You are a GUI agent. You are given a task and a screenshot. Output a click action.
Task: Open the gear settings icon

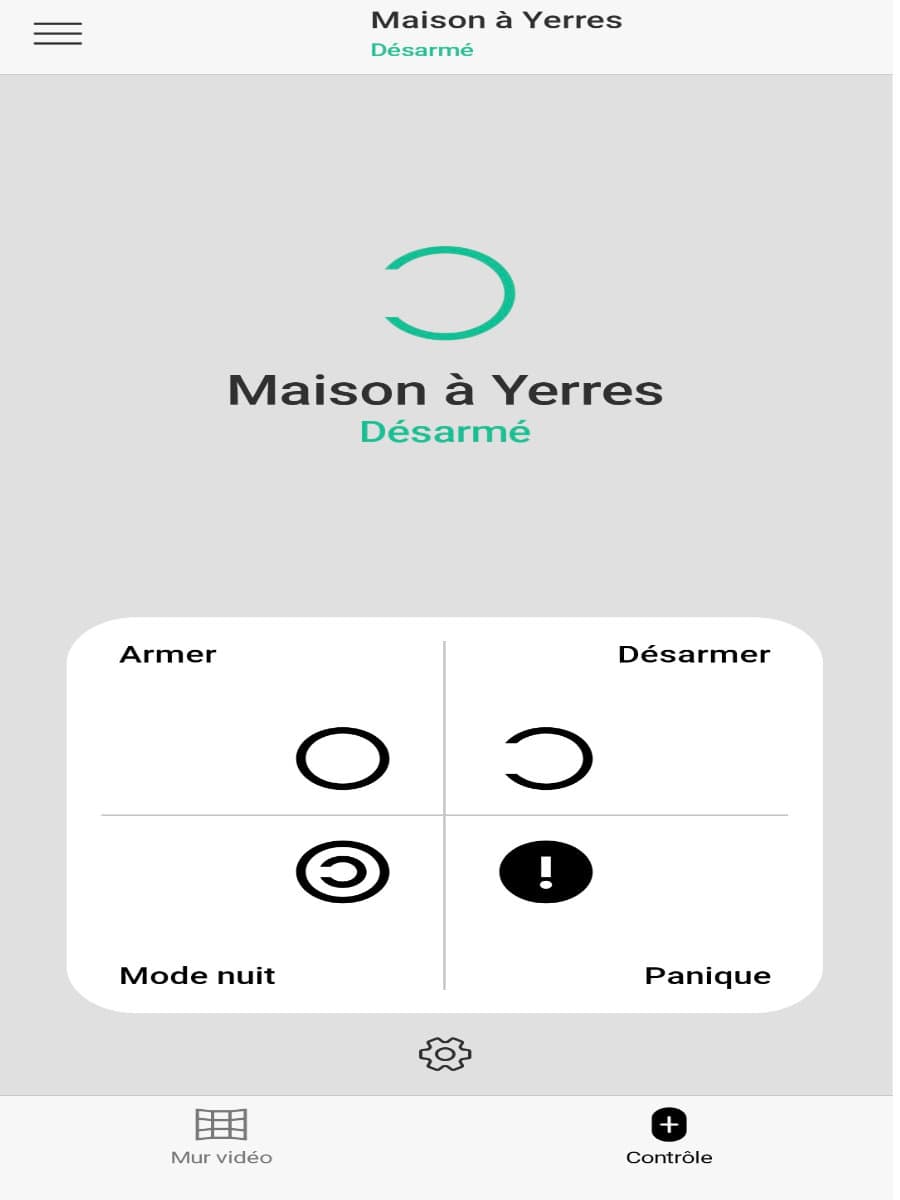click(x=445, y=1053)
